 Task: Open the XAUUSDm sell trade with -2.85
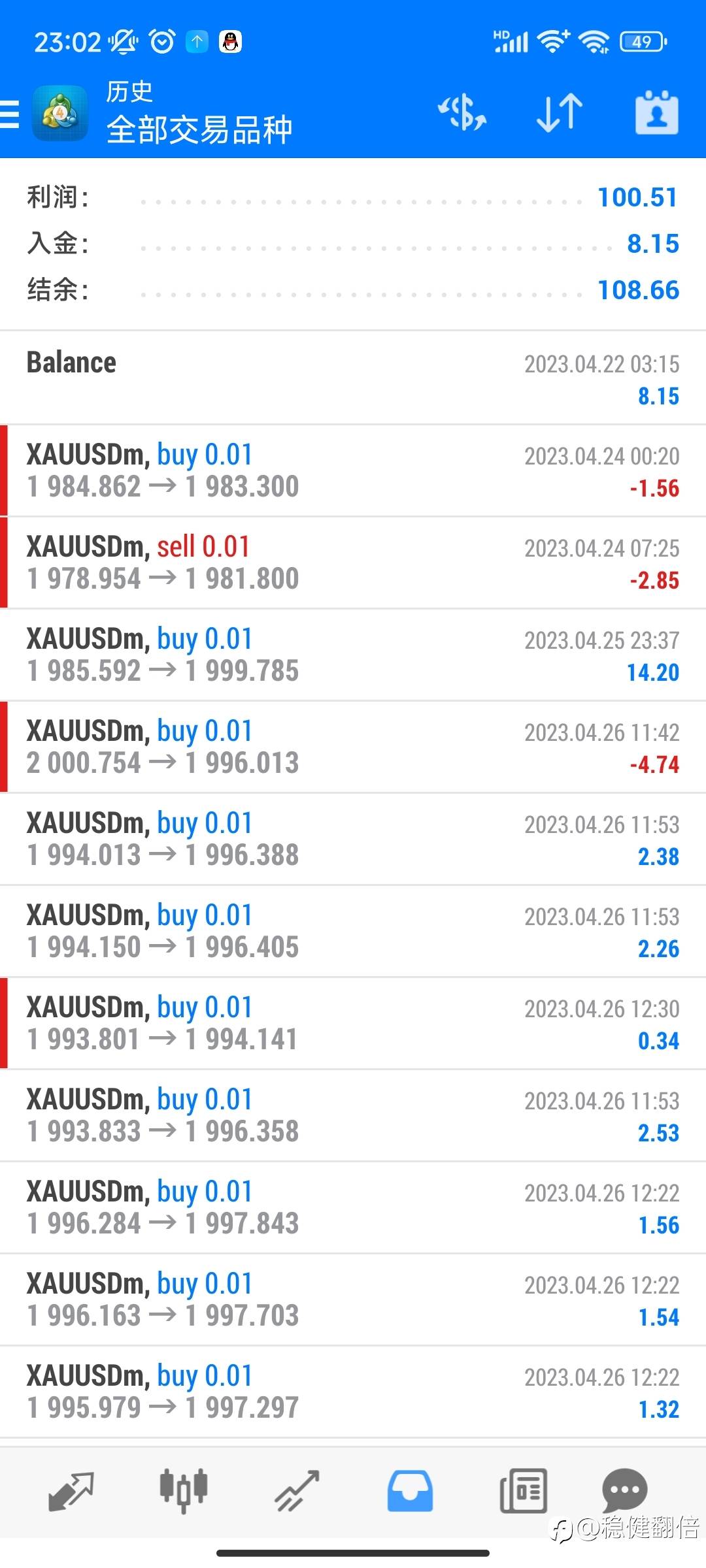tap(353, 563)
